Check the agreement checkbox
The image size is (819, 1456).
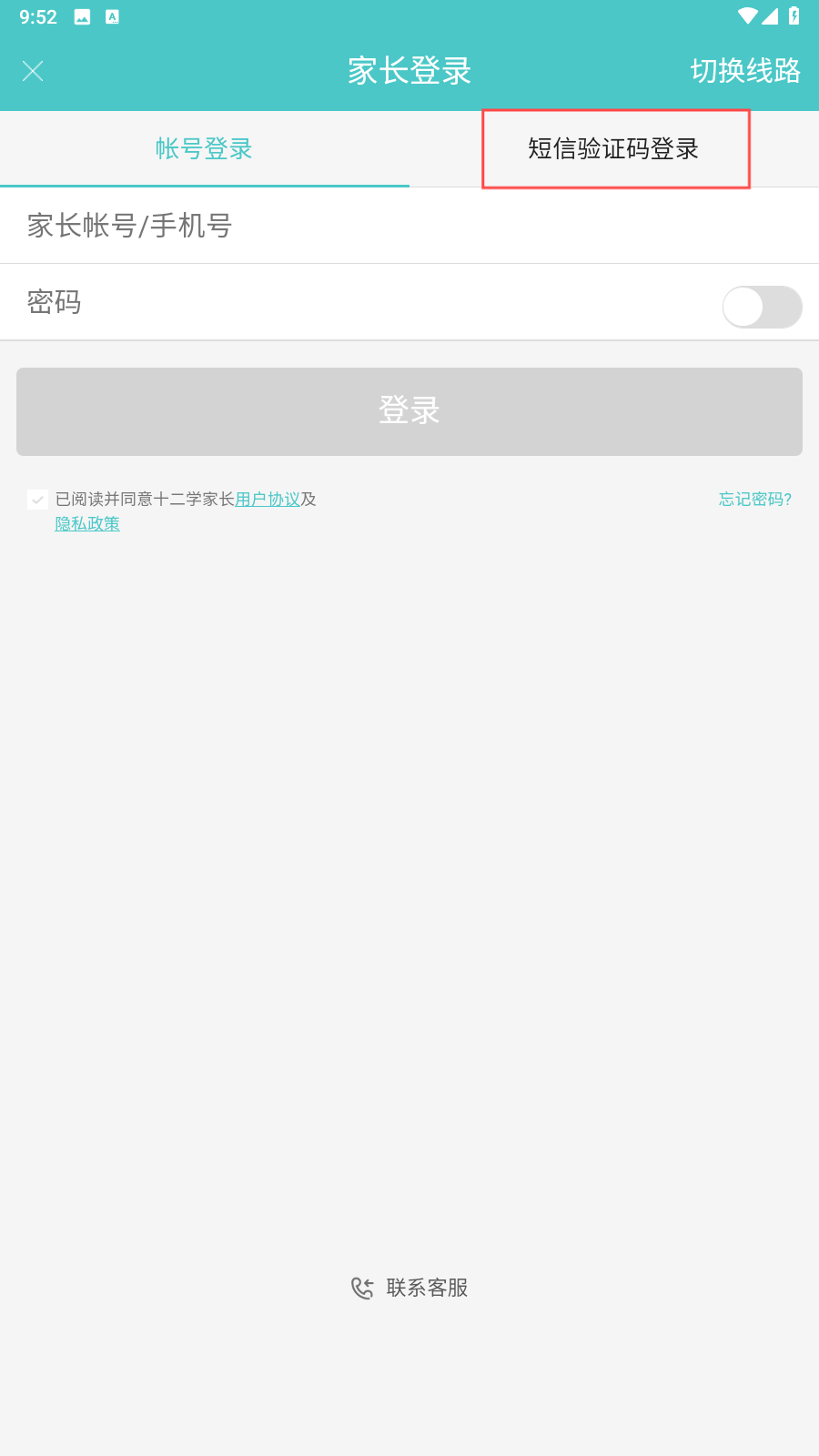pyautogui.click(x=37, y=500)
